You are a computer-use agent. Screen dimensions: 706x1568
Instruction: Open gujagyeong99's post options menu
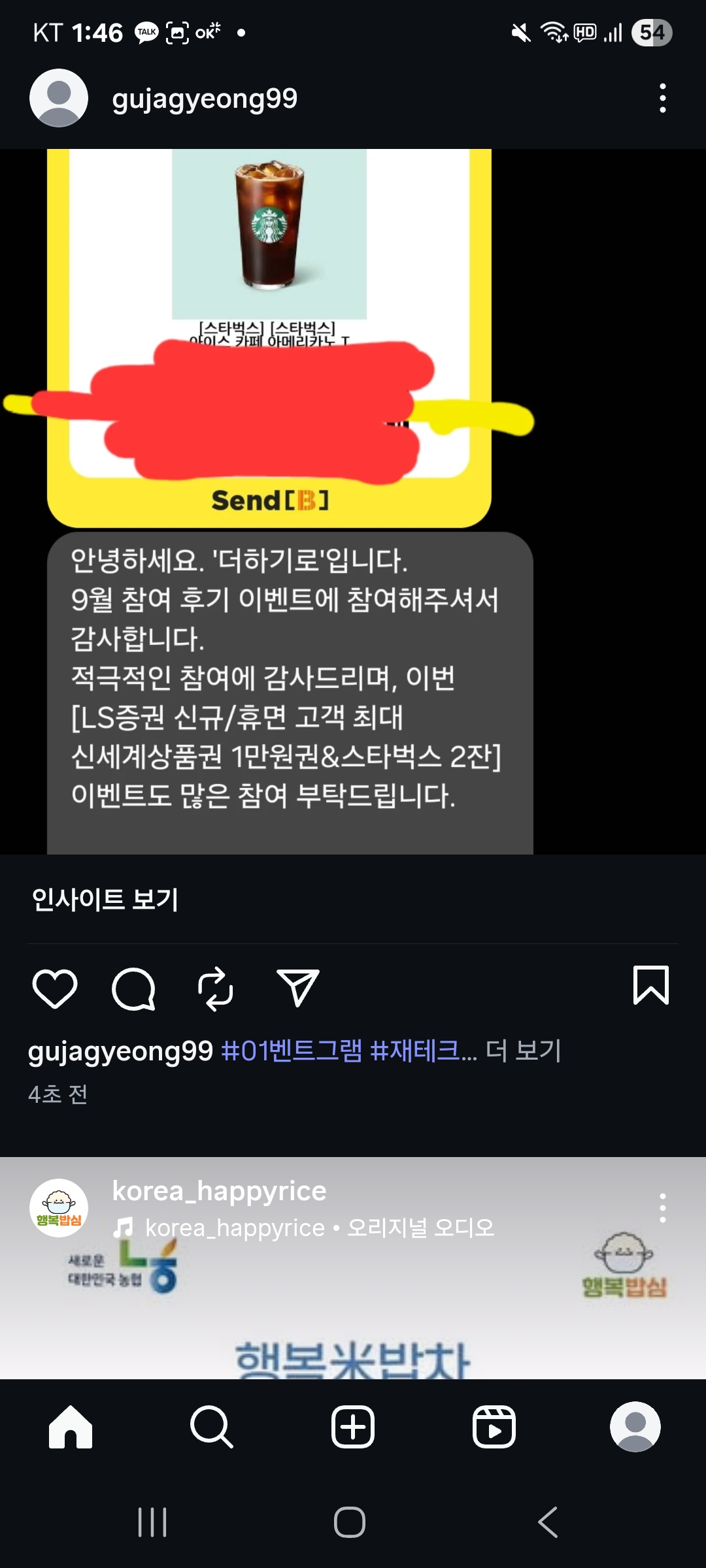(x=662, y=99)
